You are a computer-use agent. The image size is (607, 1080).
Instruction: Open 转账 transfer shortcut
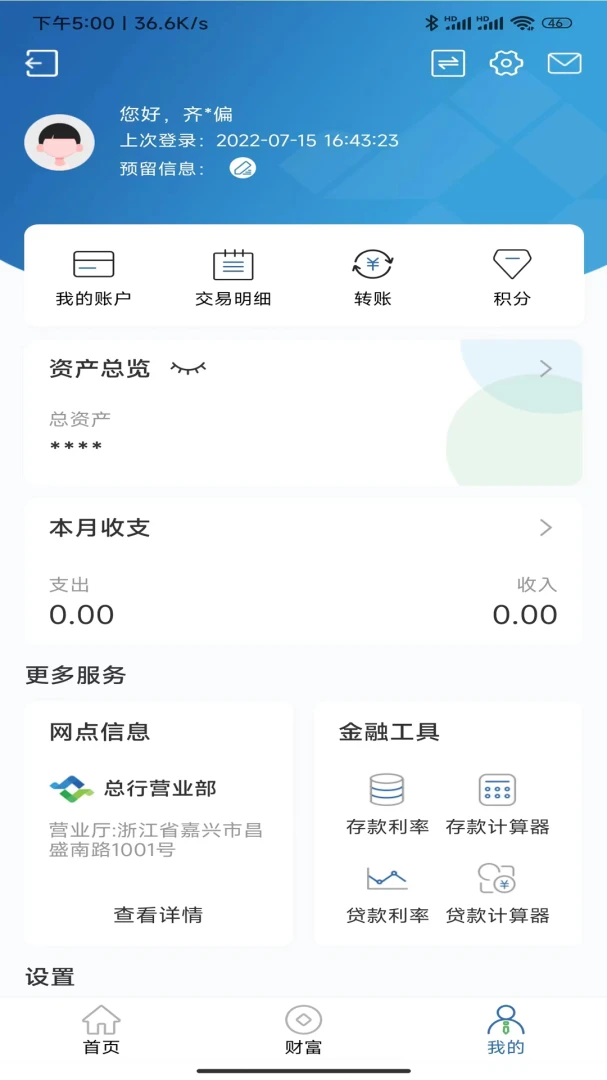pyautogui.click(x=373, y=277)
